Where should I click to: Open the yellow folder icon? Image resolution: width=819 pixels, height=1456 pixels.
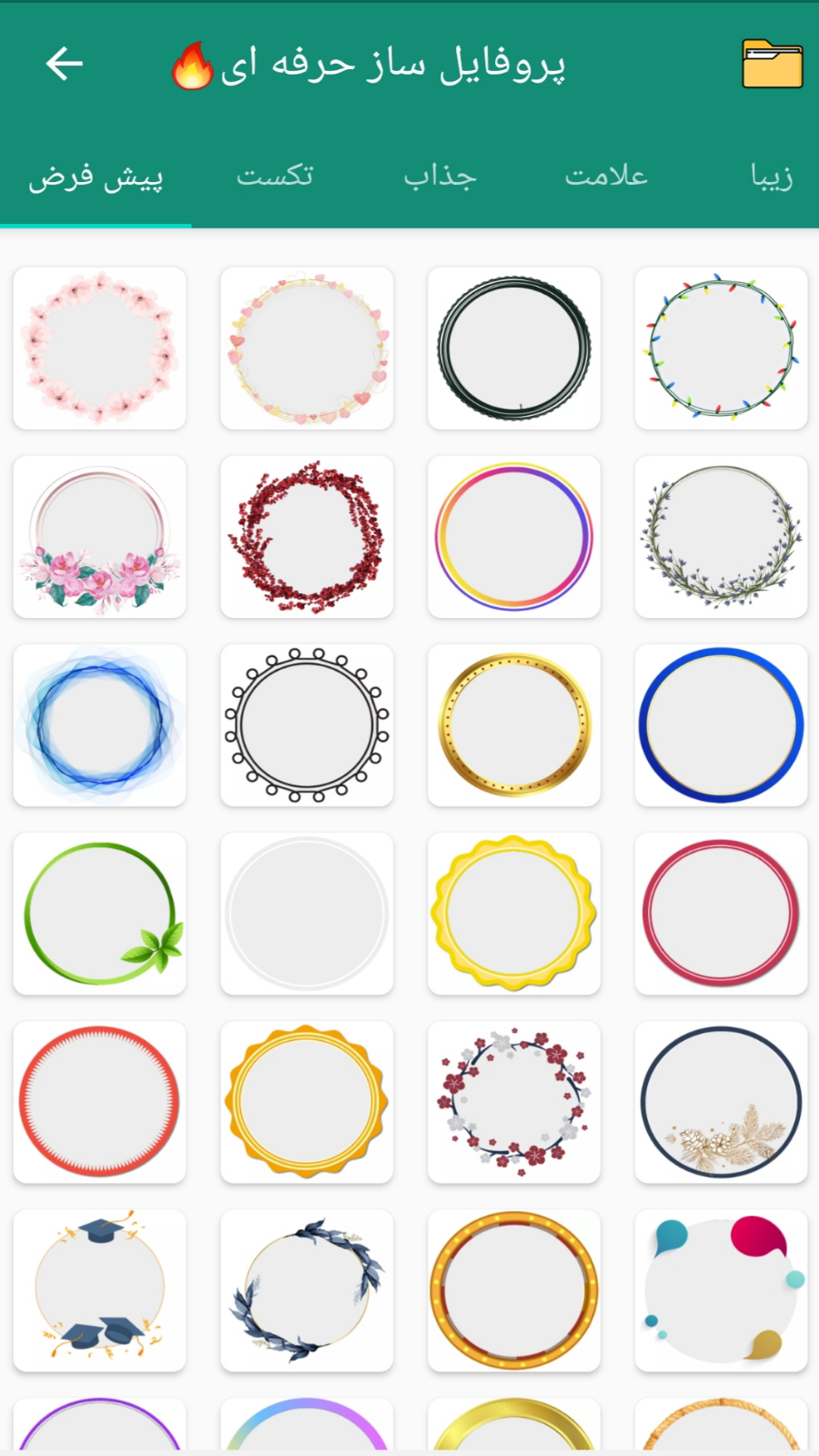[x=772, y=64]
